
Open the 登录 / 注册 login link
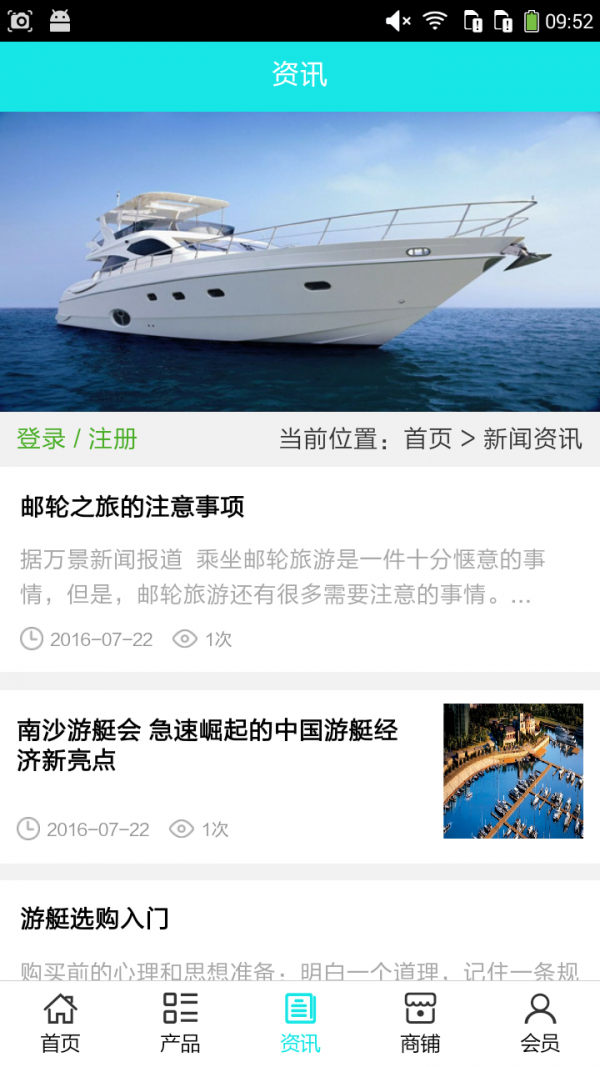pyautogui.click(x=77, y=439)
